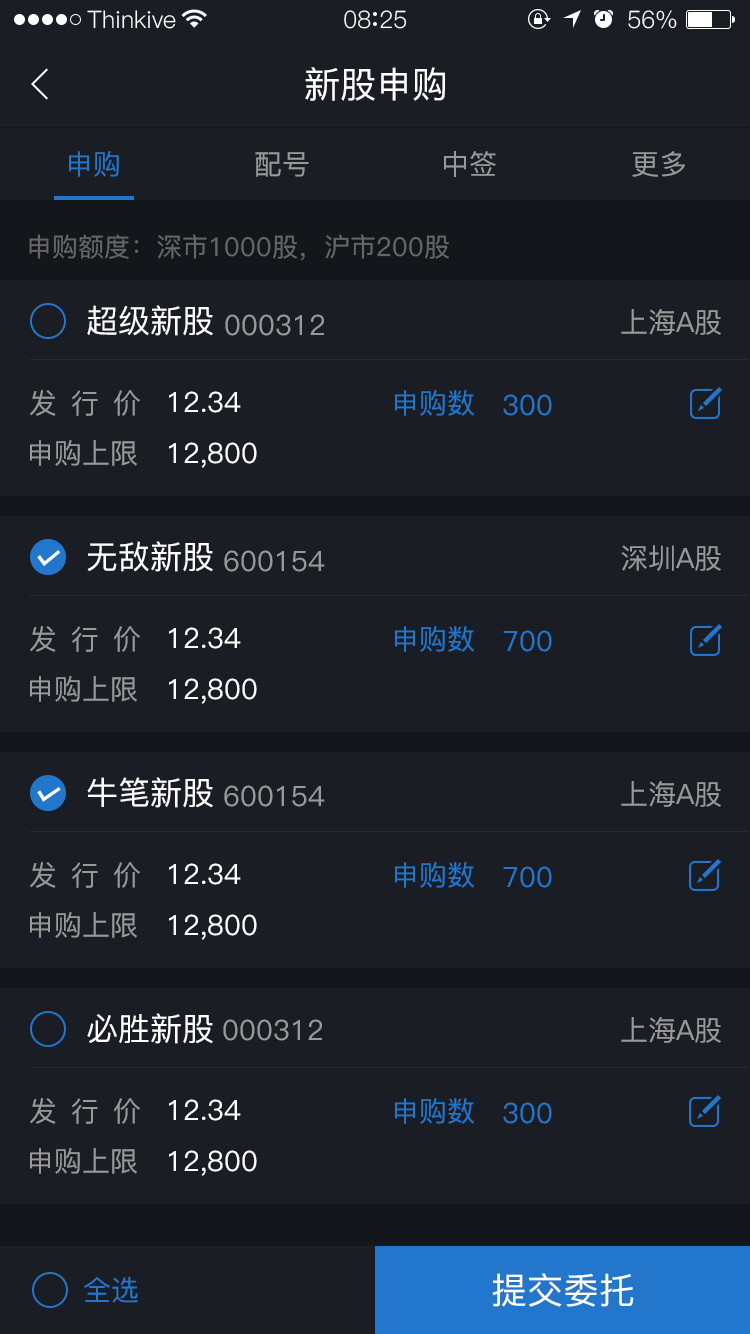Screen dimensions: 750x1334
Task: Edit 申购数 for 无敌新股
Action: [x=705, y=640]
